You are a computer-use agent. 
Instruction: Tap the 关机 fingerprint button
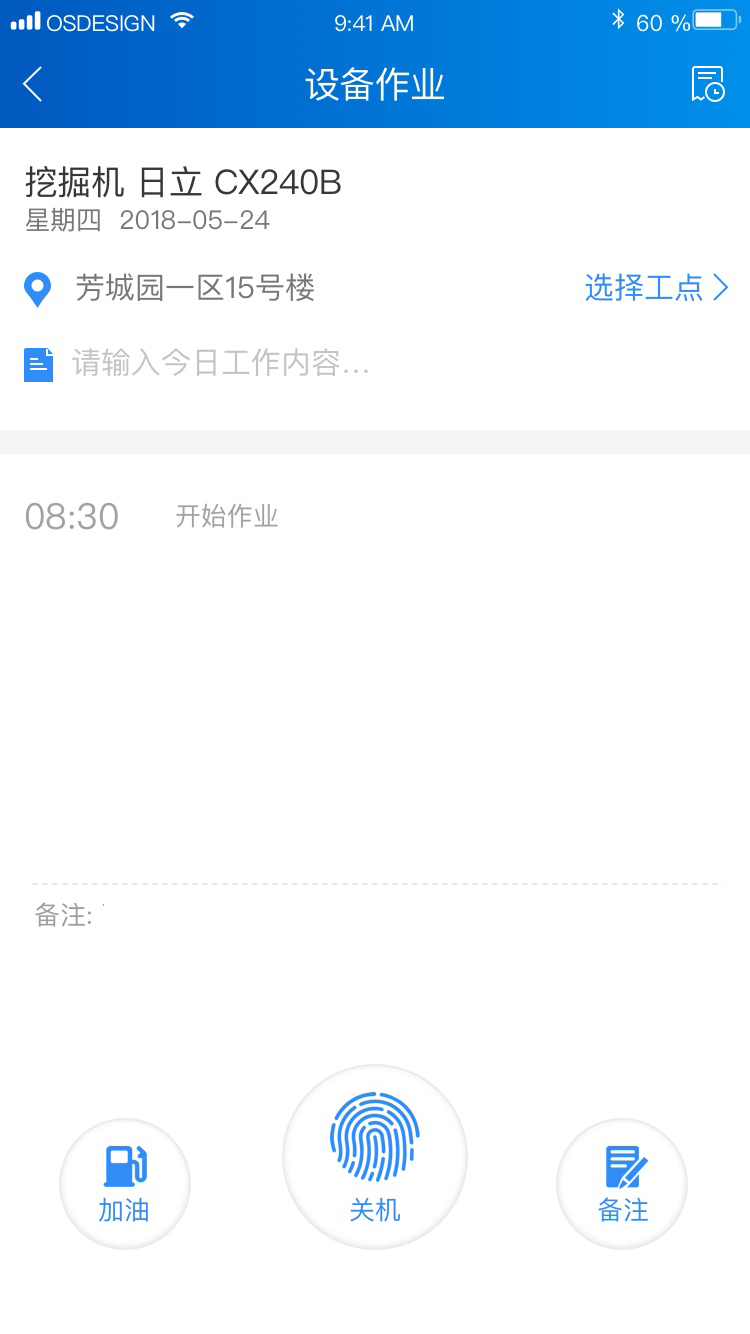(375, 1156)
